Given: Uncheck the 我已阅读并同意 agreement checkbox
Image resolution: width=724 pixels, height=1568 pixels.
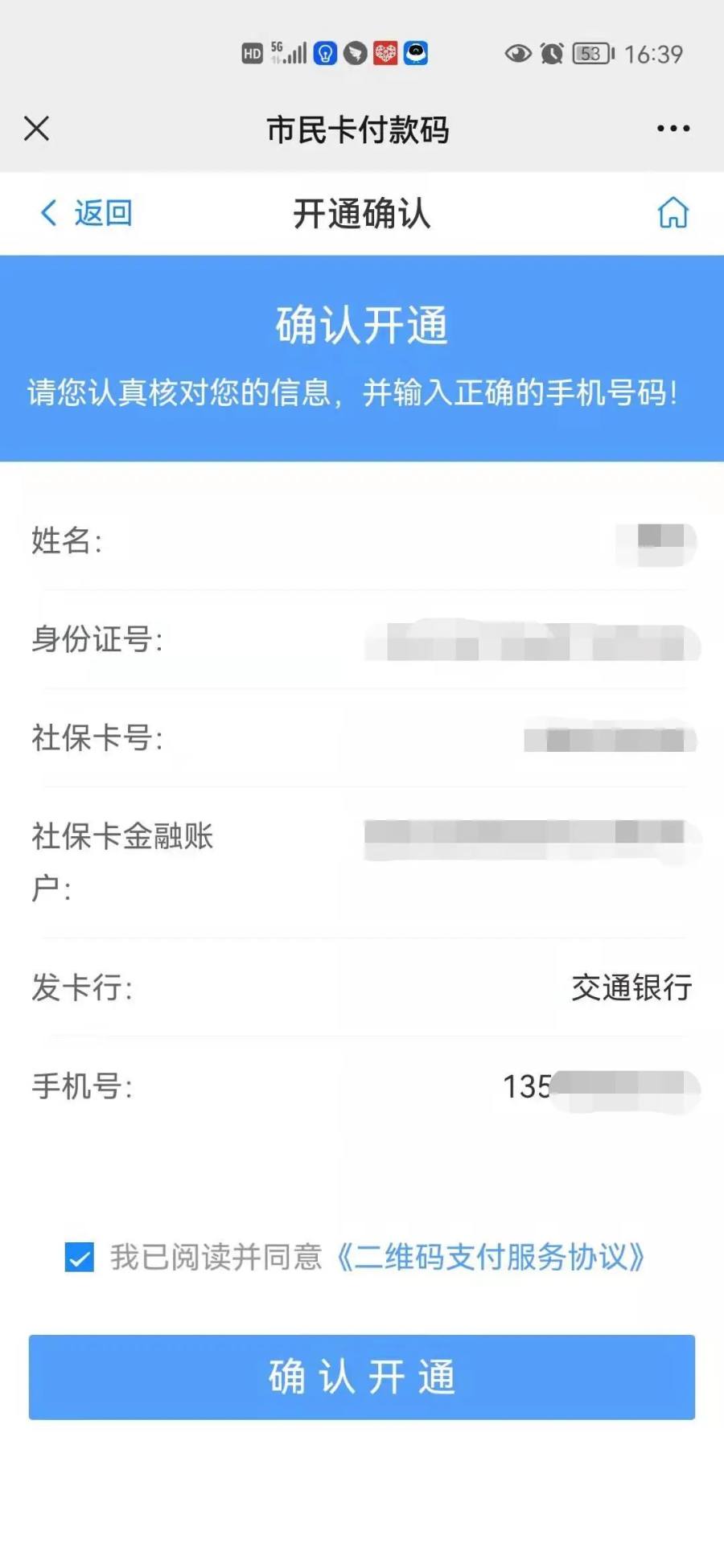Looking at the screenshot, I should click(79, 1257).
